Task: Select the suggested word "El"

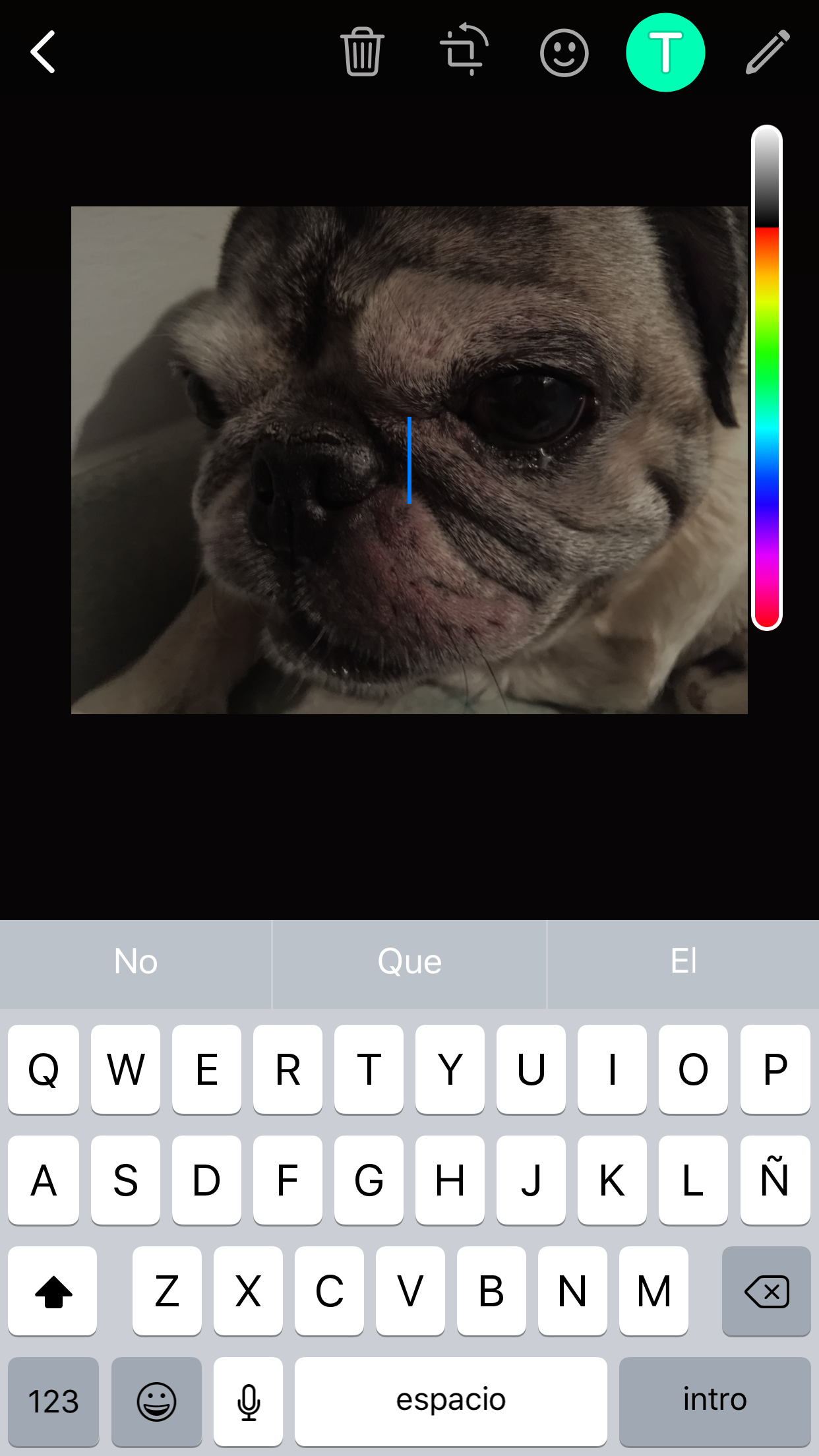Action: coord(683,962)
